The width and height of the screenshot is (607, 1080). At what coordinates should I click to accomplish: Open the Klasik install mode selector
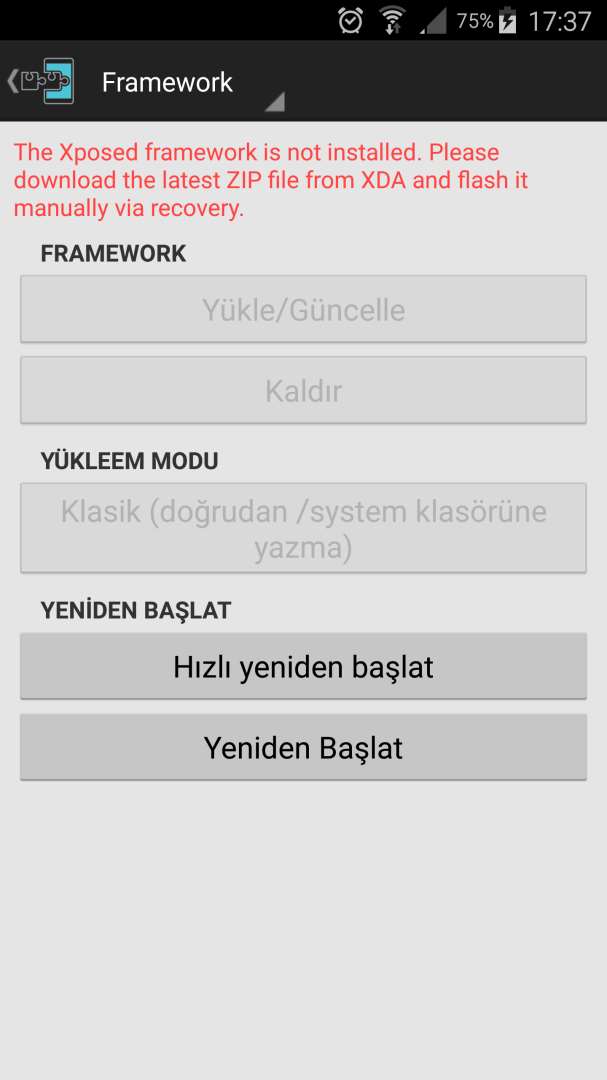[303, 528]
